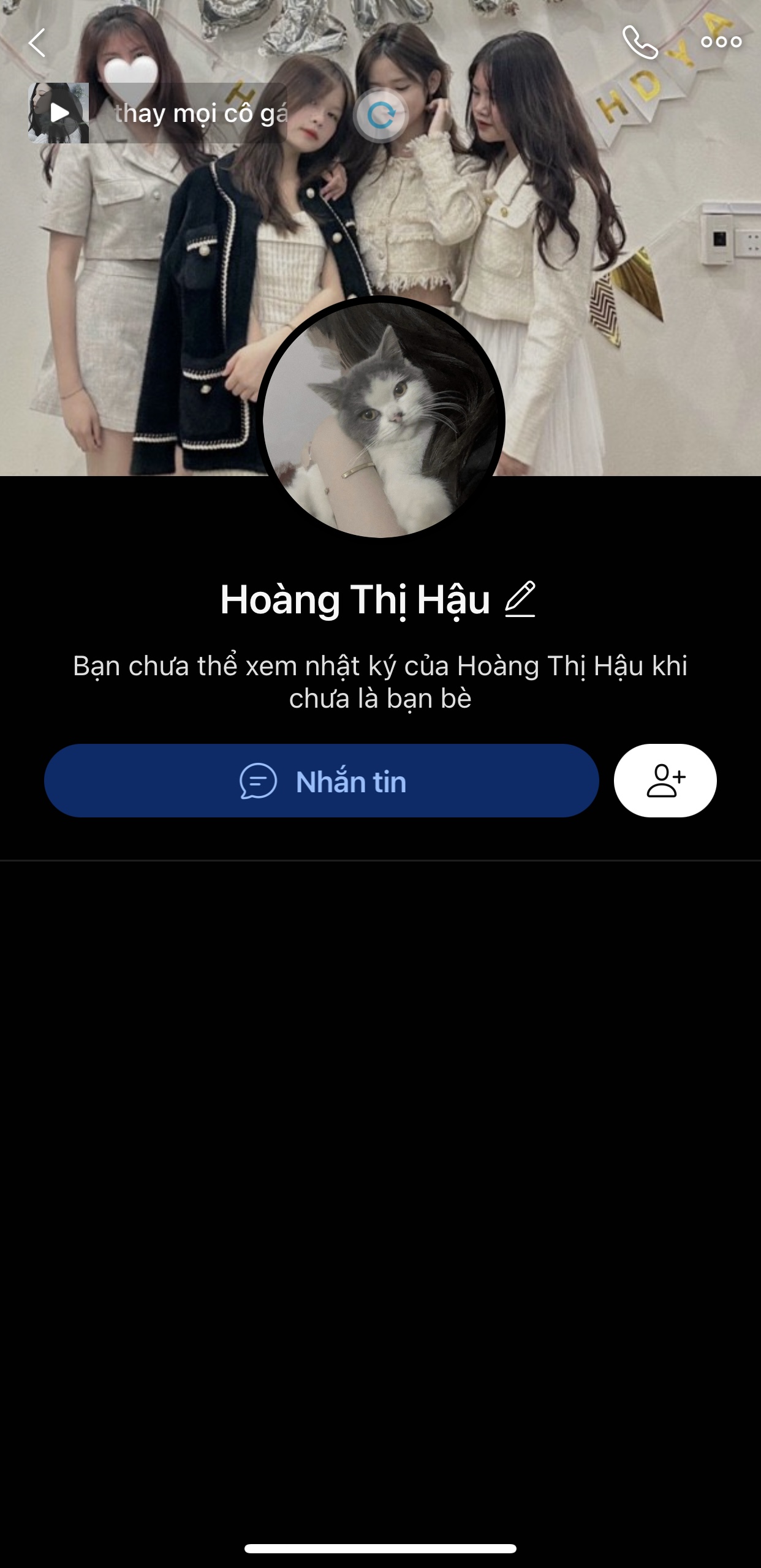Viewport: 761px width, 1568px height.
Task: Go back using the top-left arrow
Action: pos(37,43)
